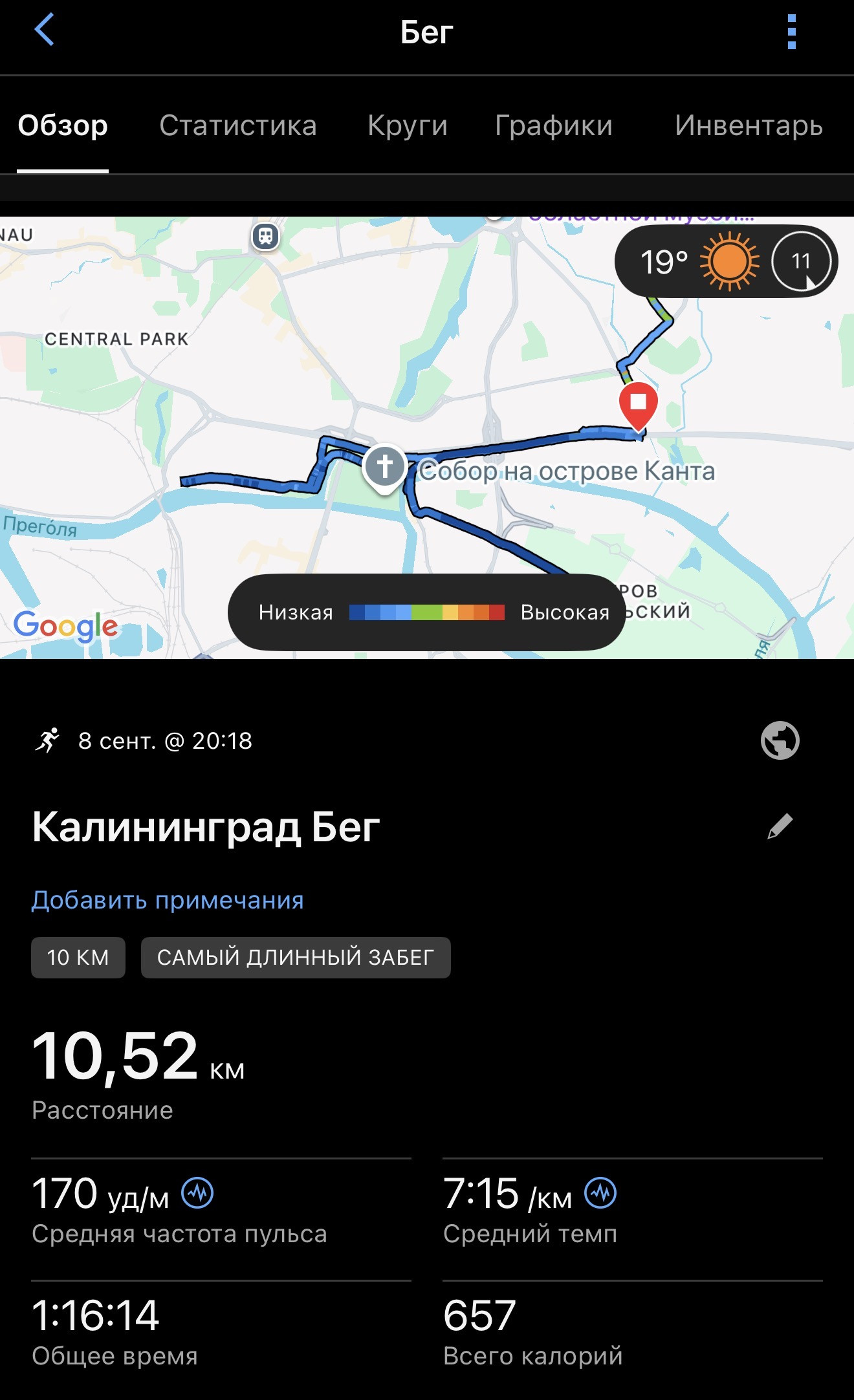Open the САМЫЙ ДЛИННЫЙ ЗАБЕГ badge

click(296, 958)
